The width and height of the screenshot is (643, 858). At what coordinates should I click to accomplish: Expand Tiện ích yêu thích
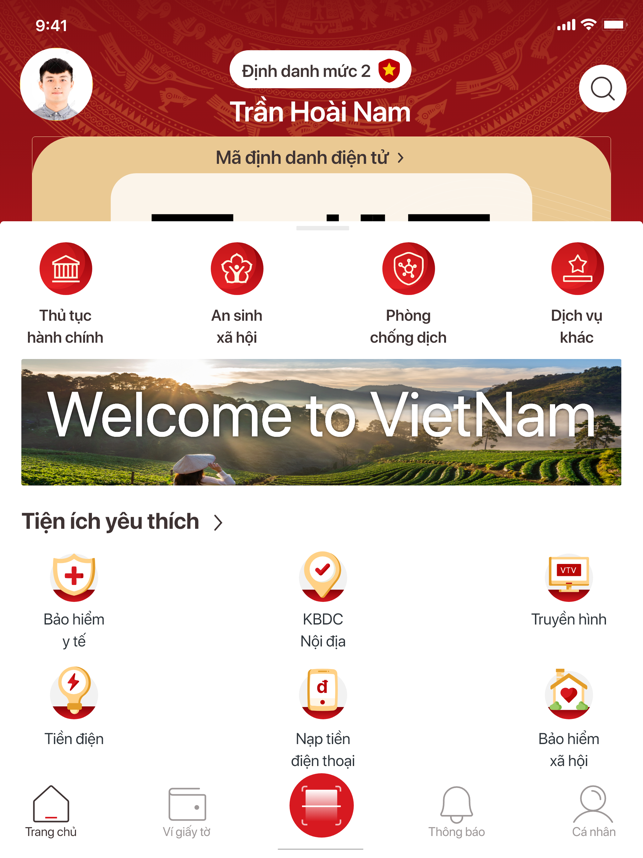[218, 522]
